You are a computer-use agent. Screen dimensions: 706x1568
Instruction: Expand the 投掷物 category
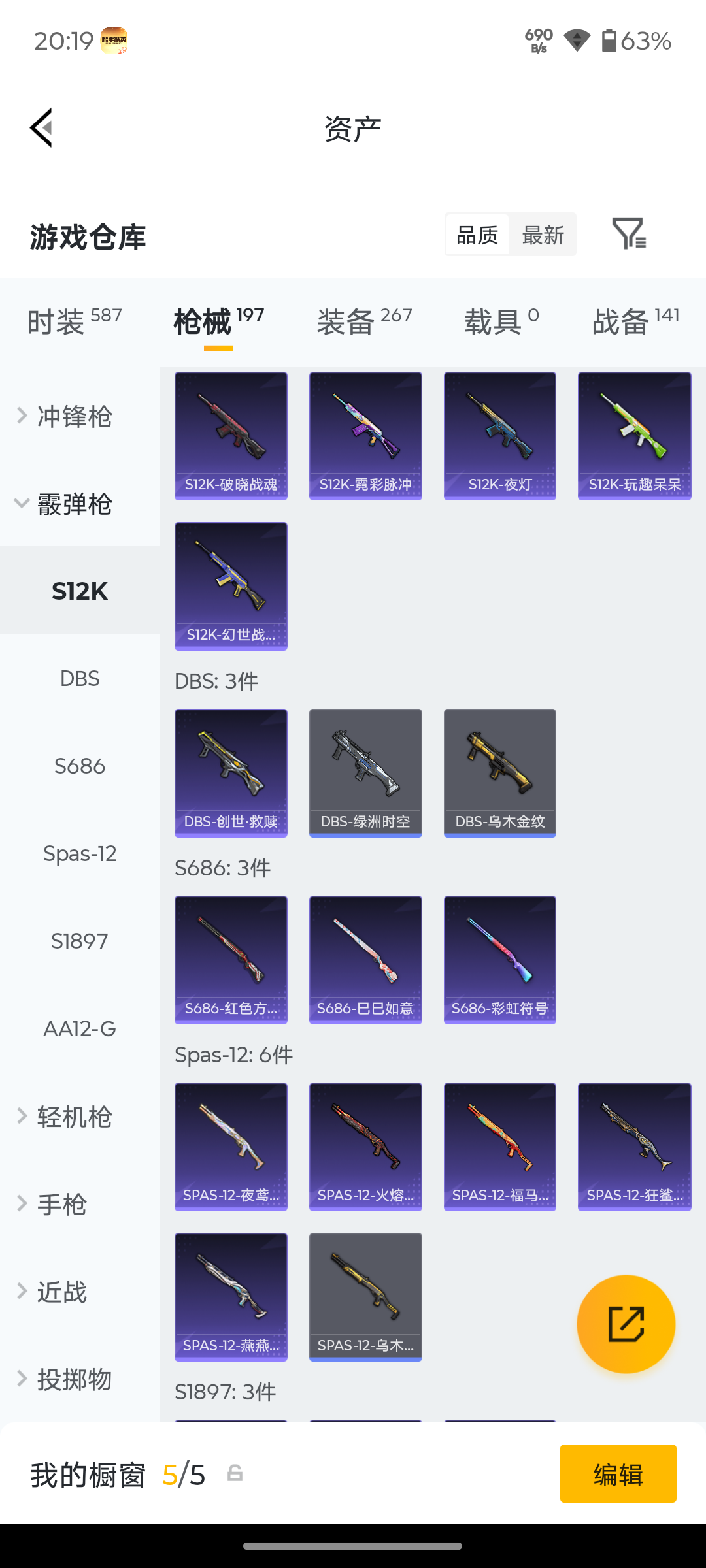(65, 1379)
